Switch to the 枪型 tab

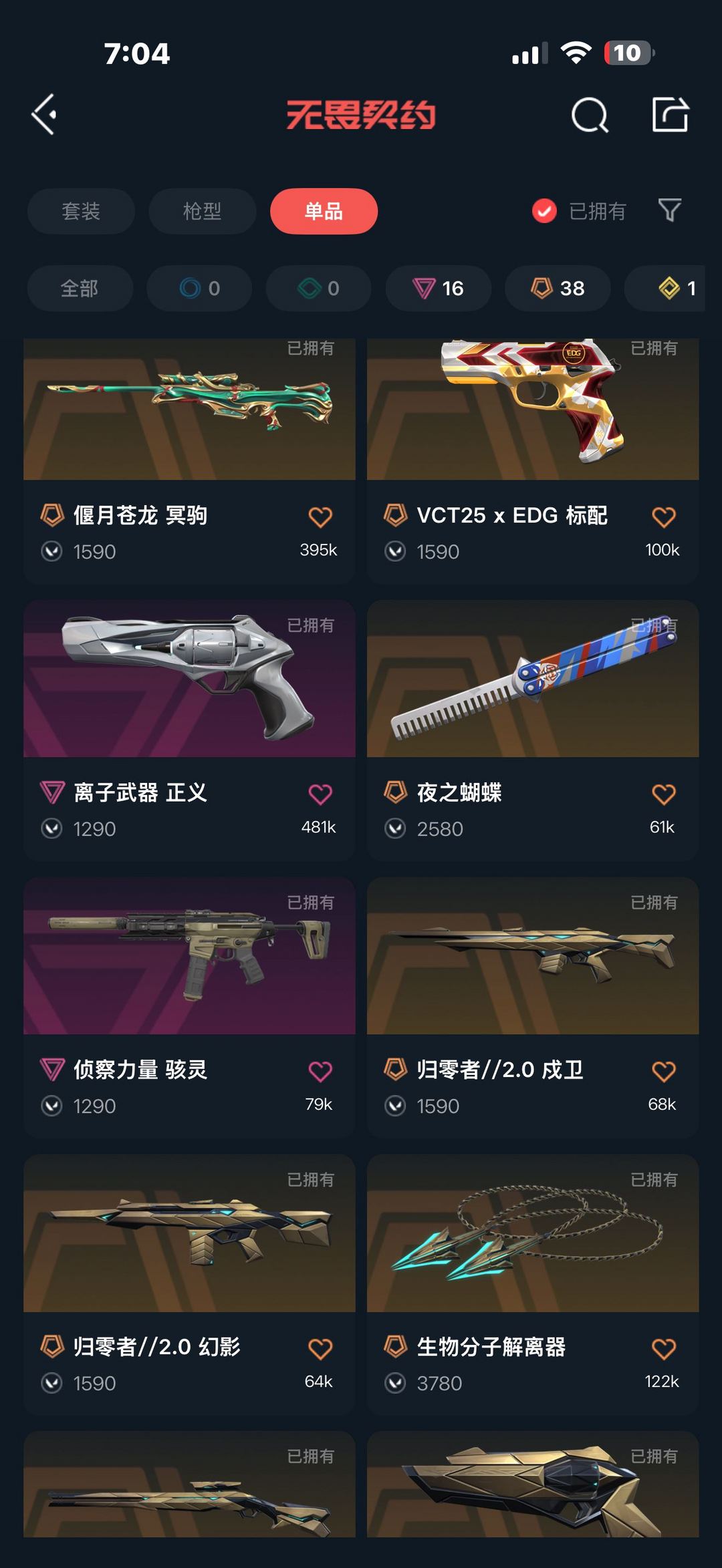point(202,211)
